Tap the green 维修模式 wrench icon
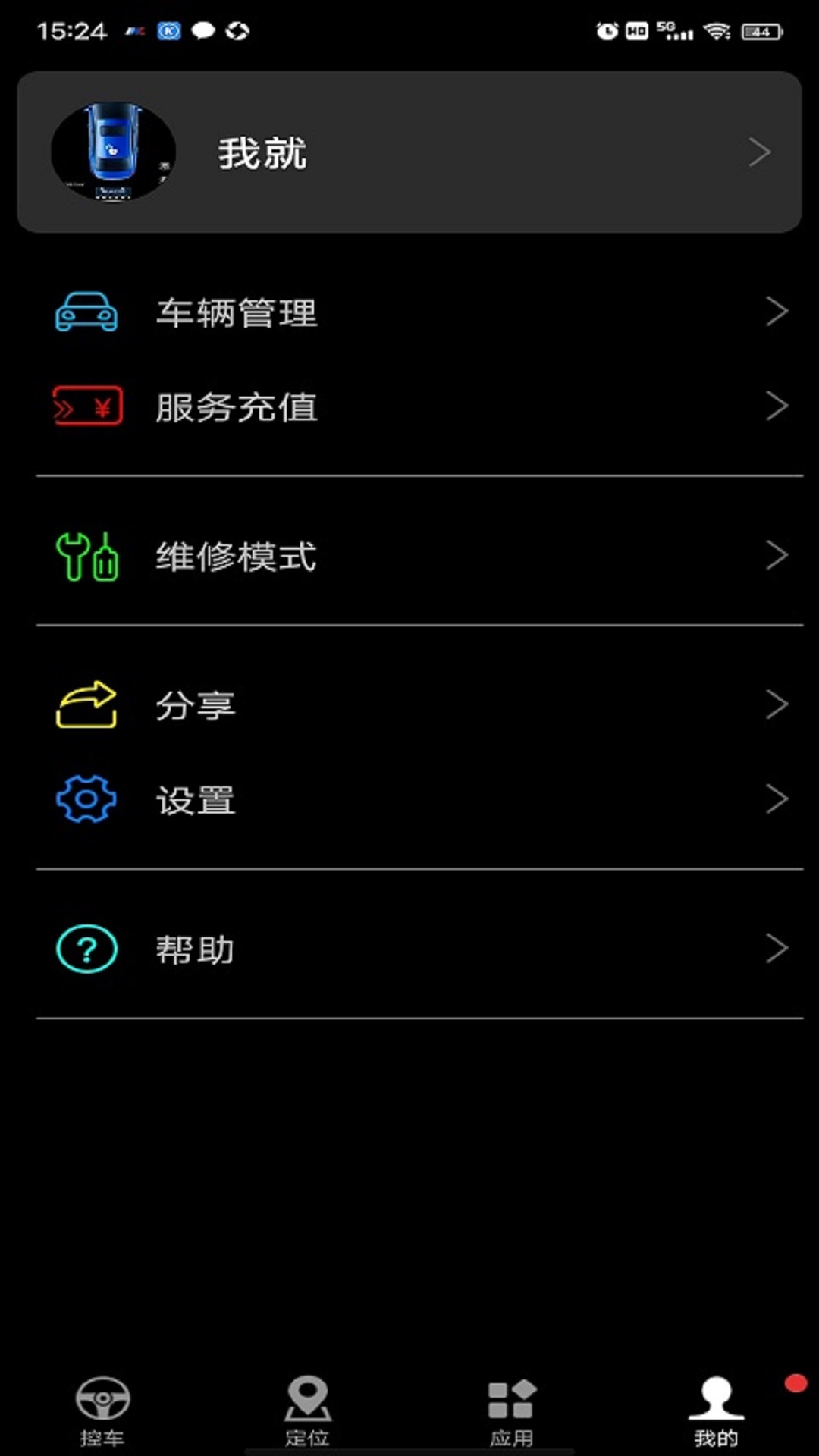819x1456 pixels. click(85, 557)
